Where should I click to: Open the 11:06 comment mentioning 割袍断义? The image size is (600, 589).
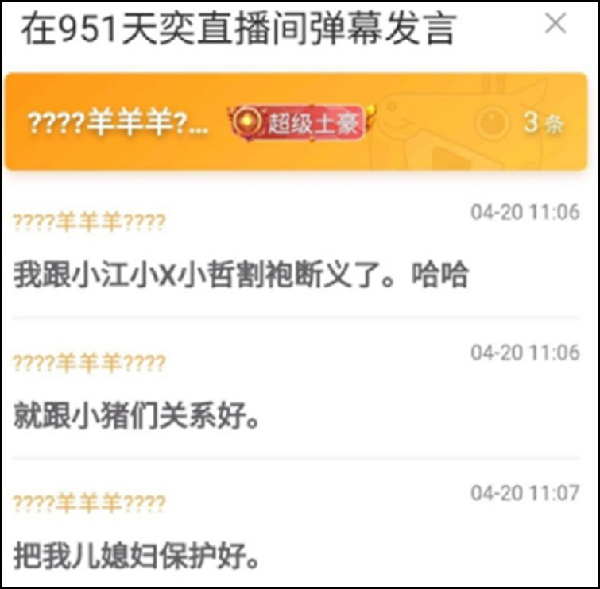click(240, 276)
